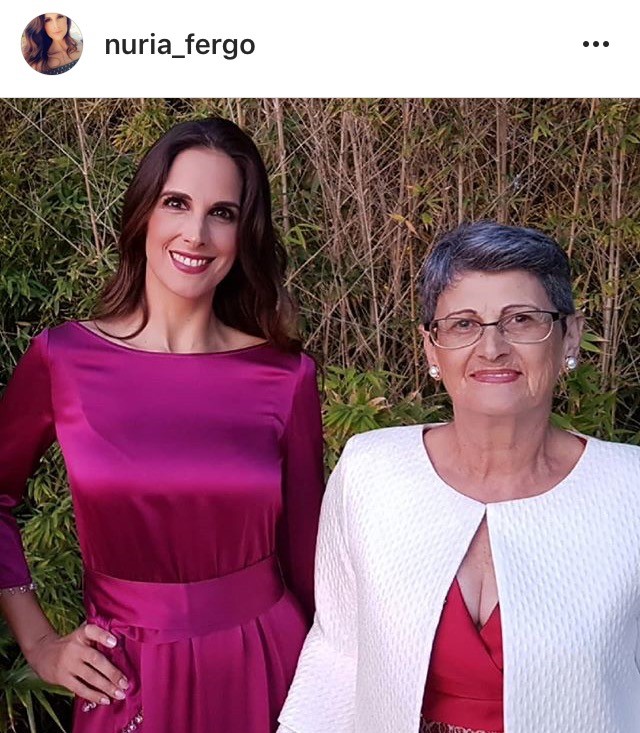
Task: Tap the nuria_fergo username
Action: point(179,46)
